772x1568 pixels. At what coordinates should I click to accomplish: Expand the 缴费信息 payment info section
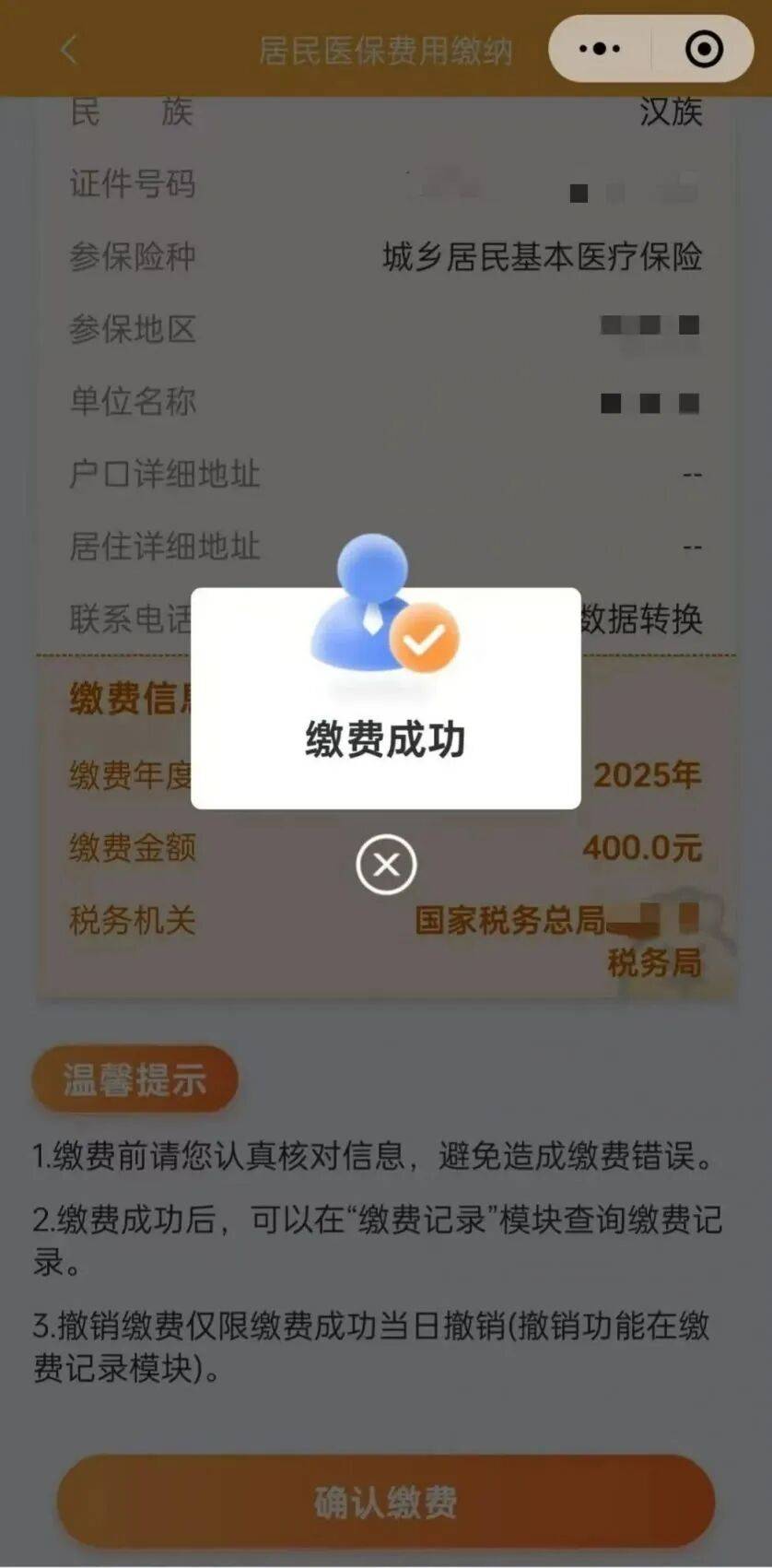pos(129,698)
